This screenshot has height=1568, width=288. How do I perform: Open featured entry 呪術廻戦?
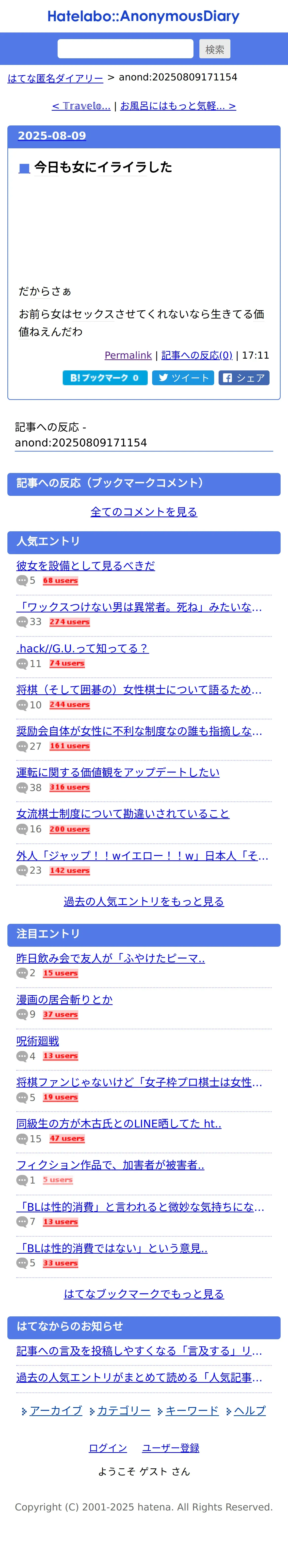(x=38, y=1041)
